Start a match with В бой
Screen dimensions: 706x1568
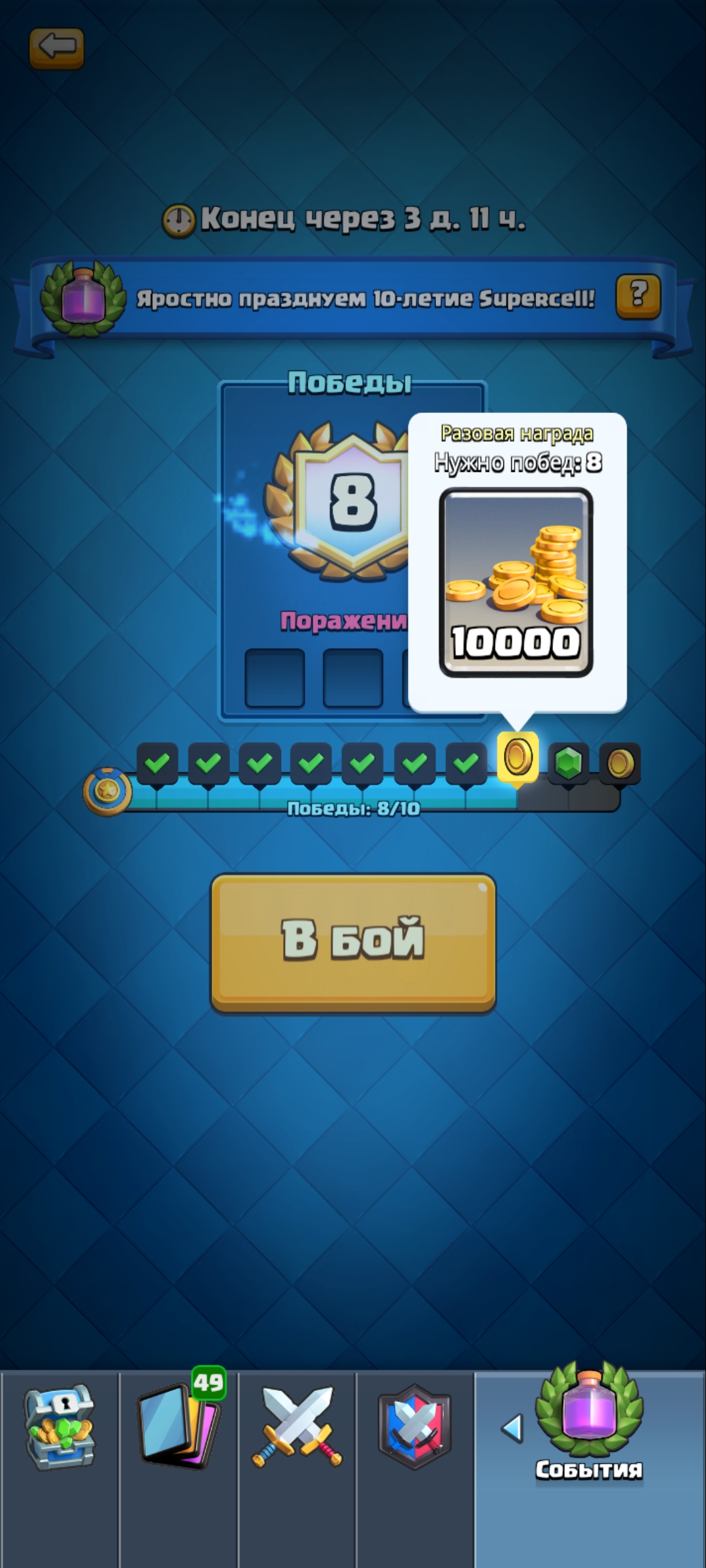point(353,943)
